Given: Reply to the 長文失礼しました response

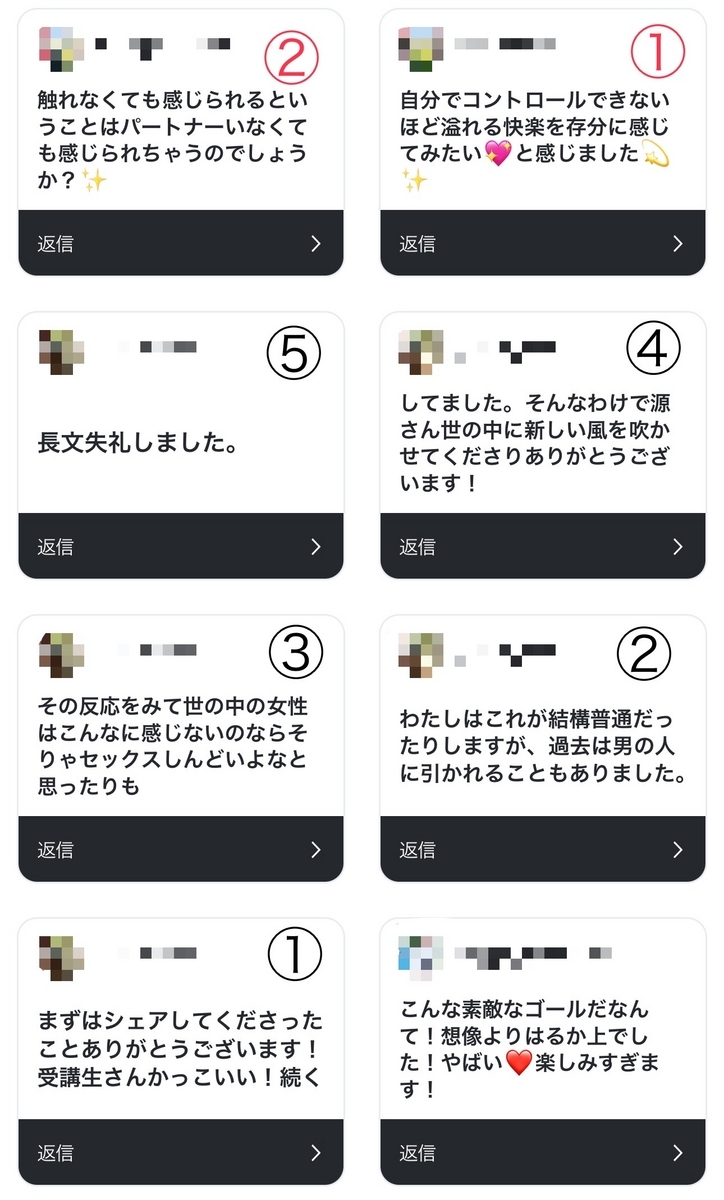Looking at the screenshot, I should [181, 546].
